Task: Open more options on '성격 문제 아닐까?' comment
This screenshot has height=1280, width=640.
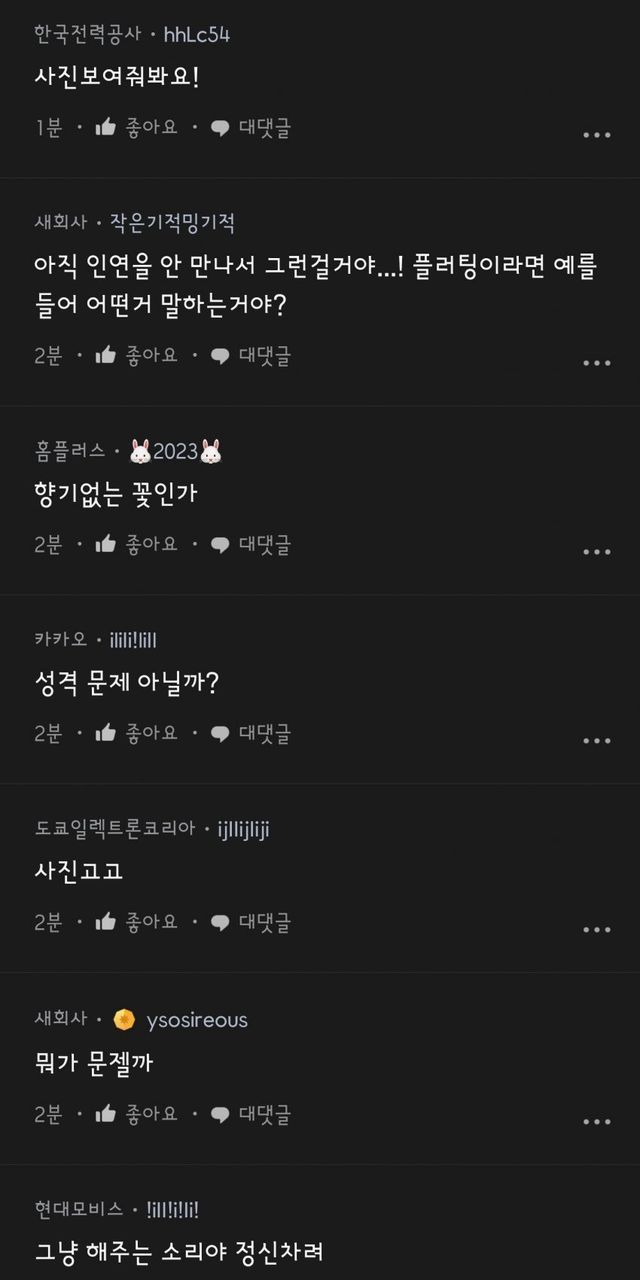Action: point(596,740)
